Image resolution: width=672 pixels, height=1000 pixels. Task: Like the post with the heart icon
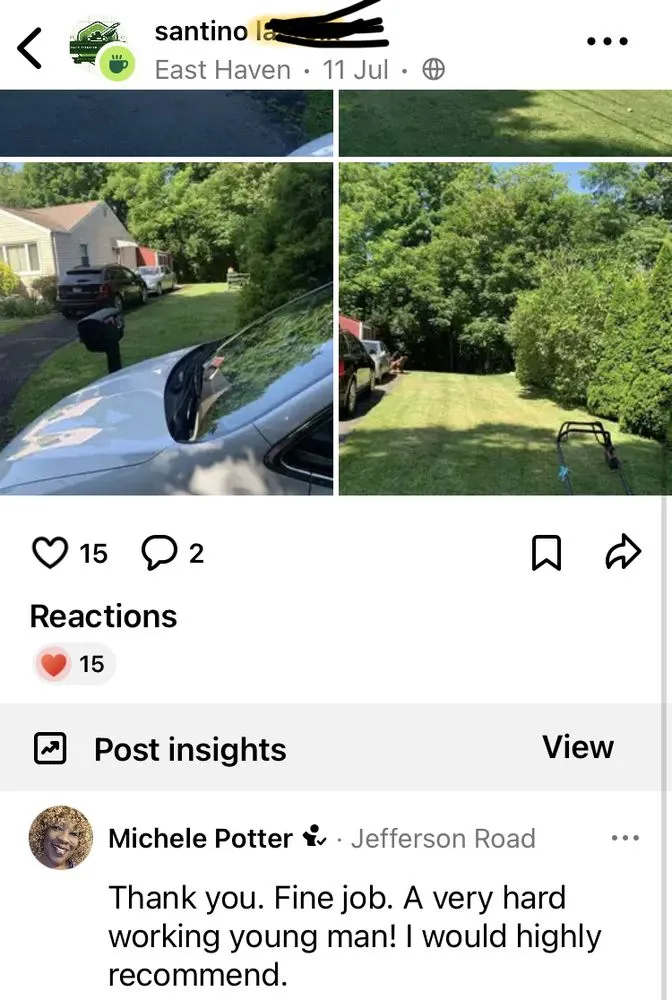click(x=50, y=553)
